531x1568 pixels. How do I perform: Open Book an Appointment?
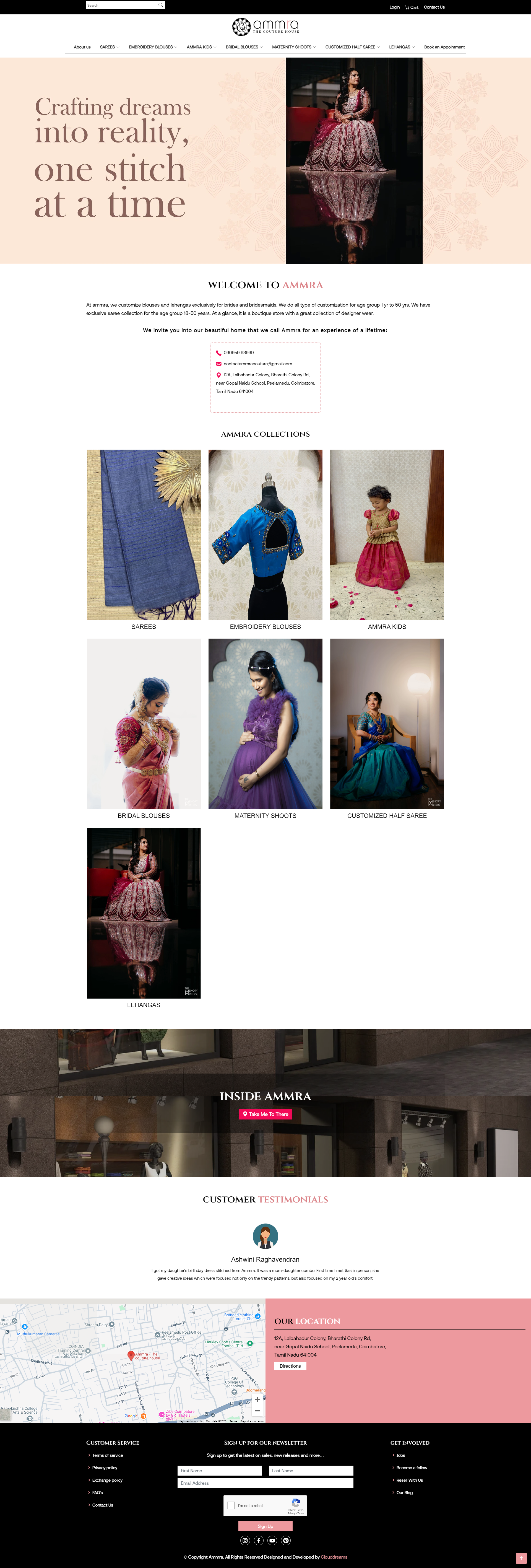[444, 47]
